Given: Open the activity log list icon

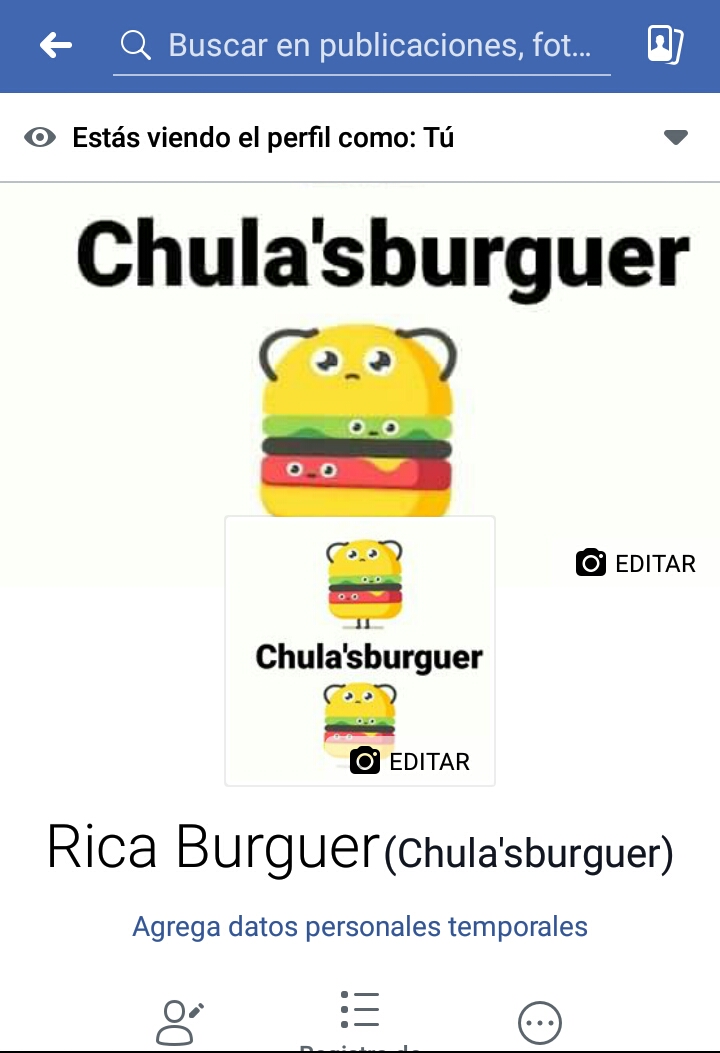Looking at the screenshot, I should point(360,1014).
